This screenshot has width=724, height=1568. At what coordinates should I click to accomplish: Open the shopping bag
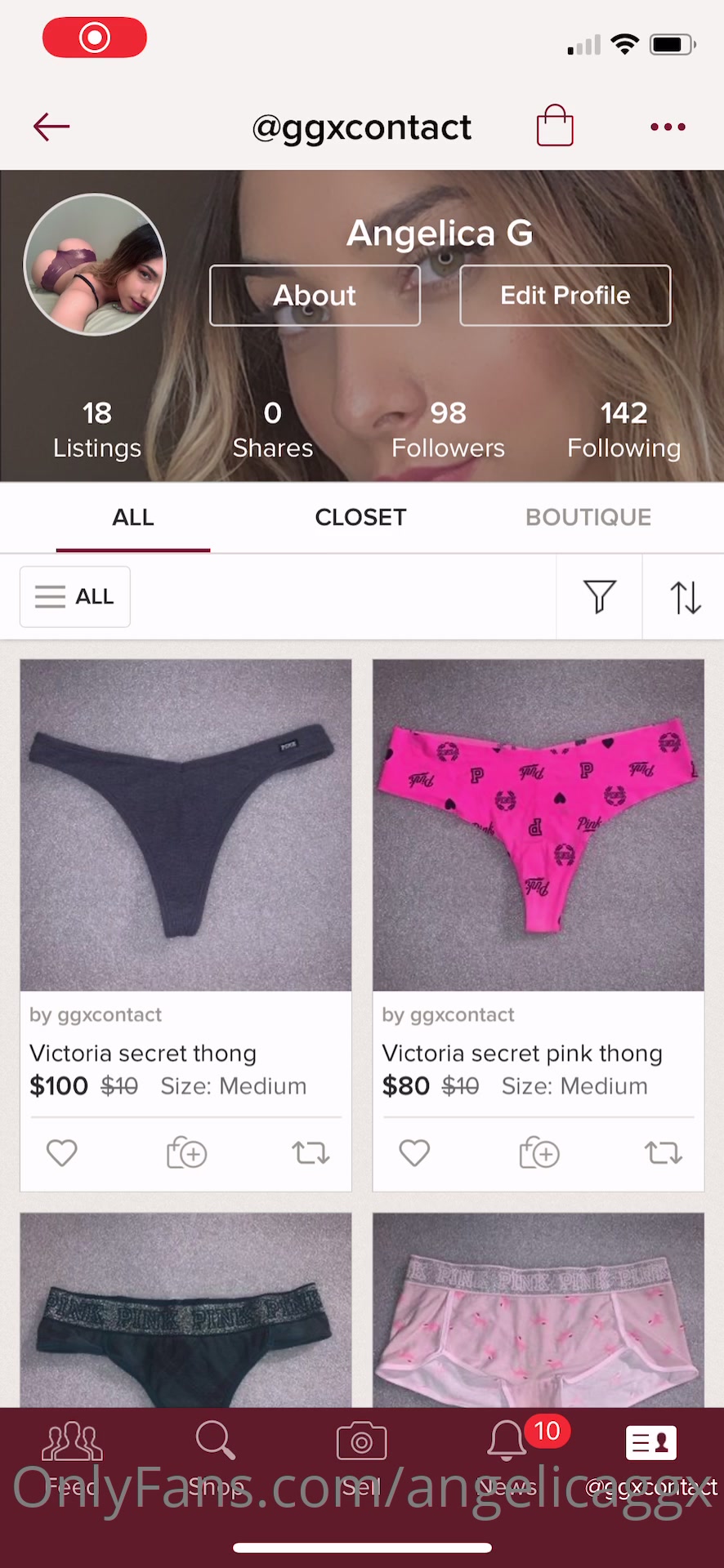555,126
